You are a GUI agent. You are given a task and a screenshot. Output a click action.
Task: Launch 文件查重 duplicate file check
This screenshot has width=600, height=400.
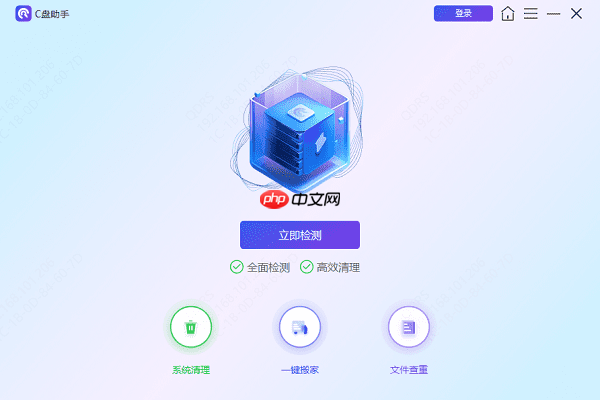click(x=408, y=327)
